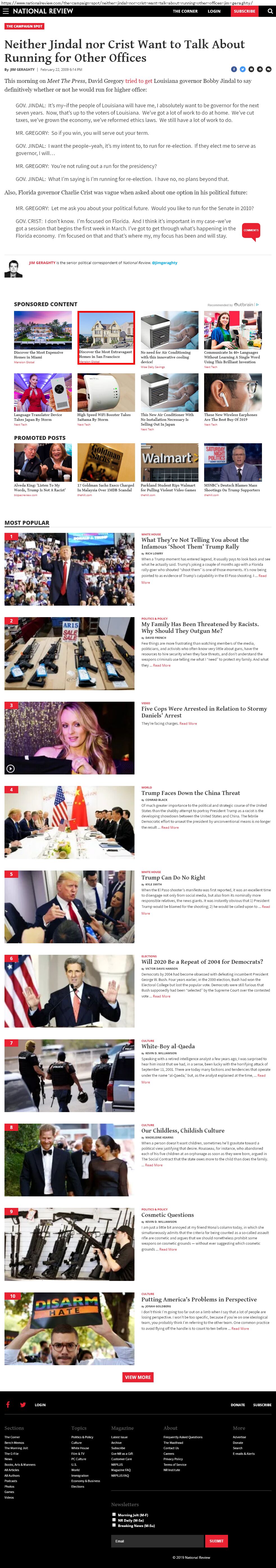
Task: Check the Morning Jolt newsletter box
Action: (114, 1514)
